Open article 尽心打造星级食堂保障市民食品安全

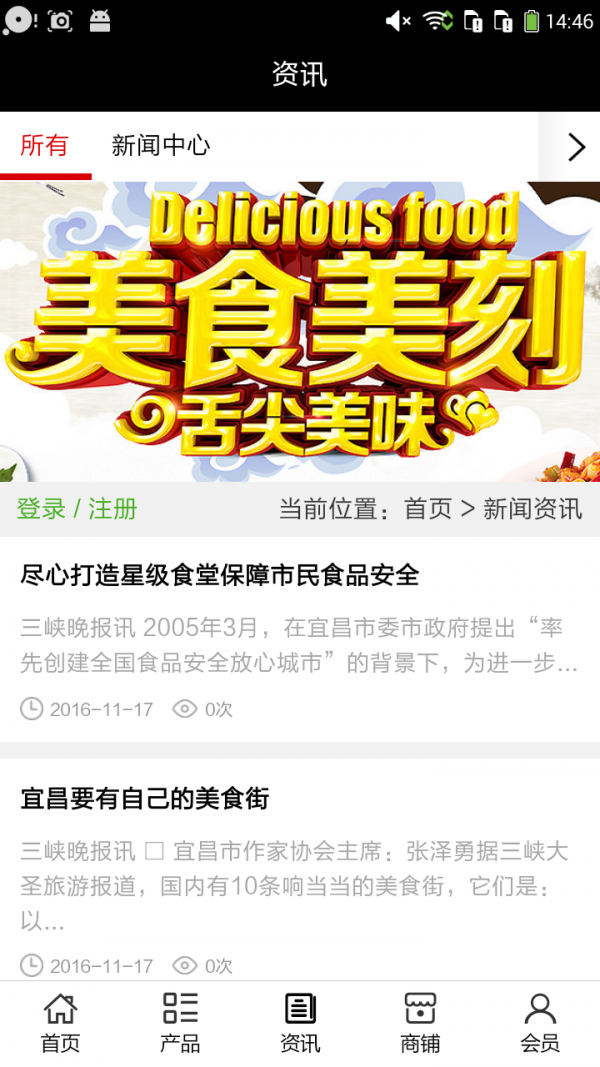pyautogui.click(x=220, y=575)
